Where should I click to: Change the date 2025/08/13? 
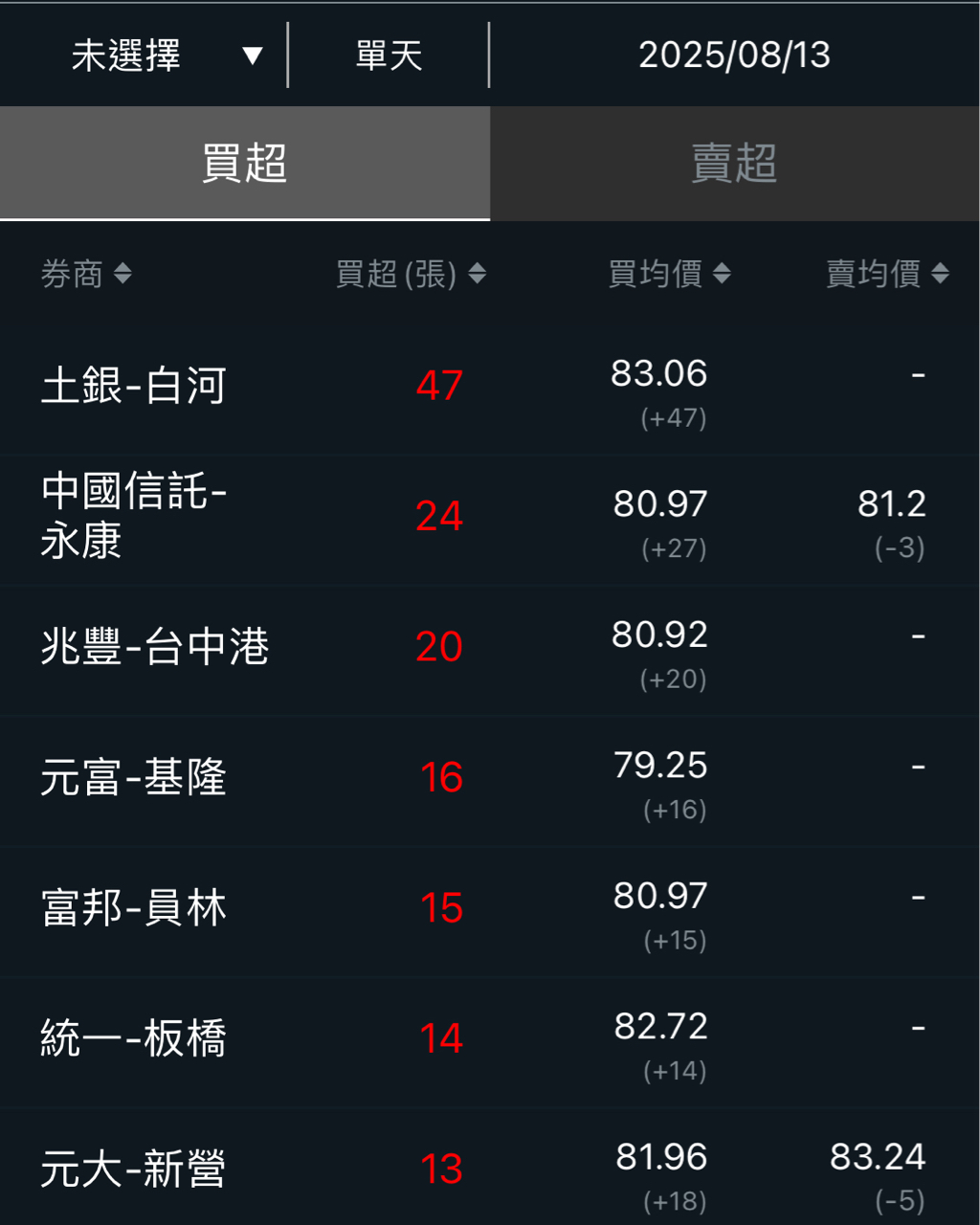[734, 55]
